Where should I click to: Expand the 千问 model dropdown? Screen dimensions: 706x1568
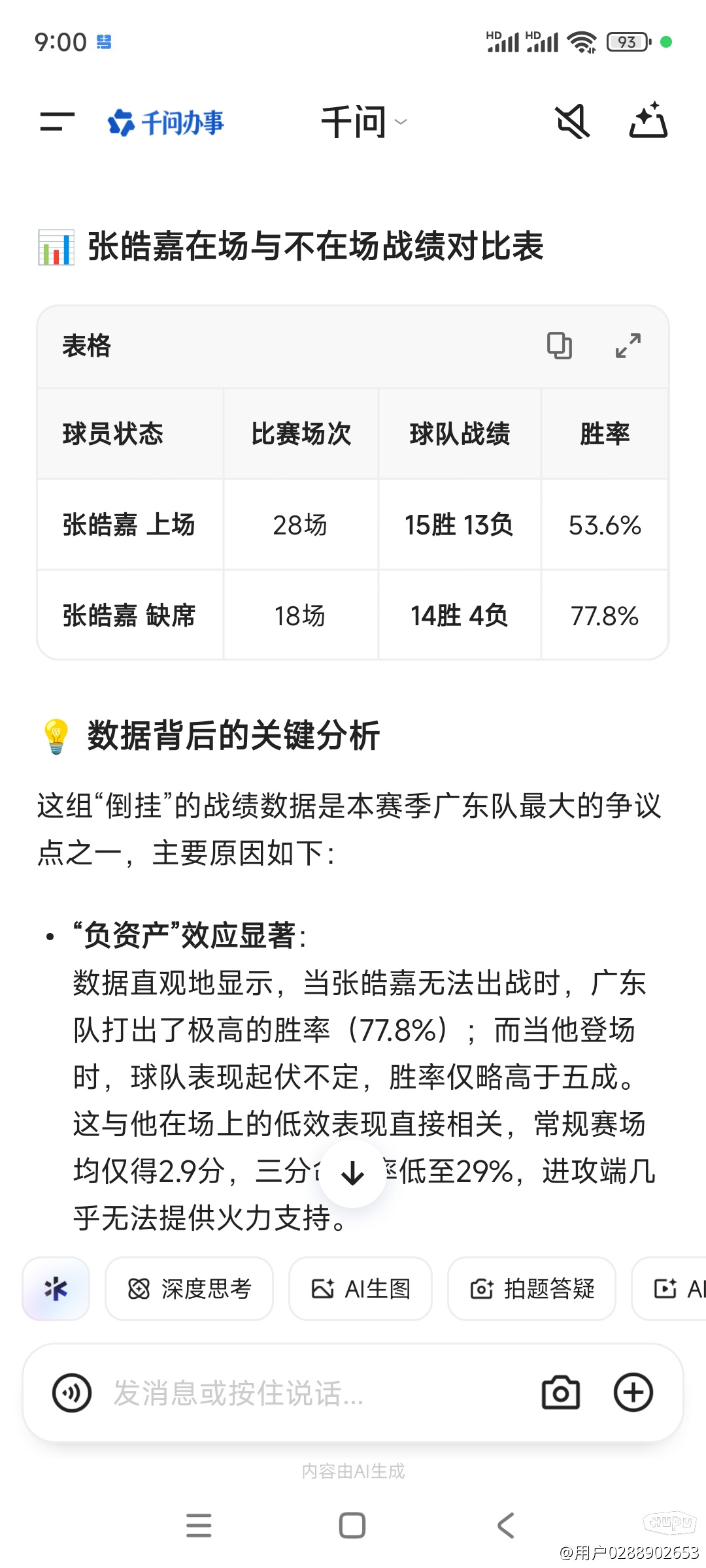coord(363,122)
